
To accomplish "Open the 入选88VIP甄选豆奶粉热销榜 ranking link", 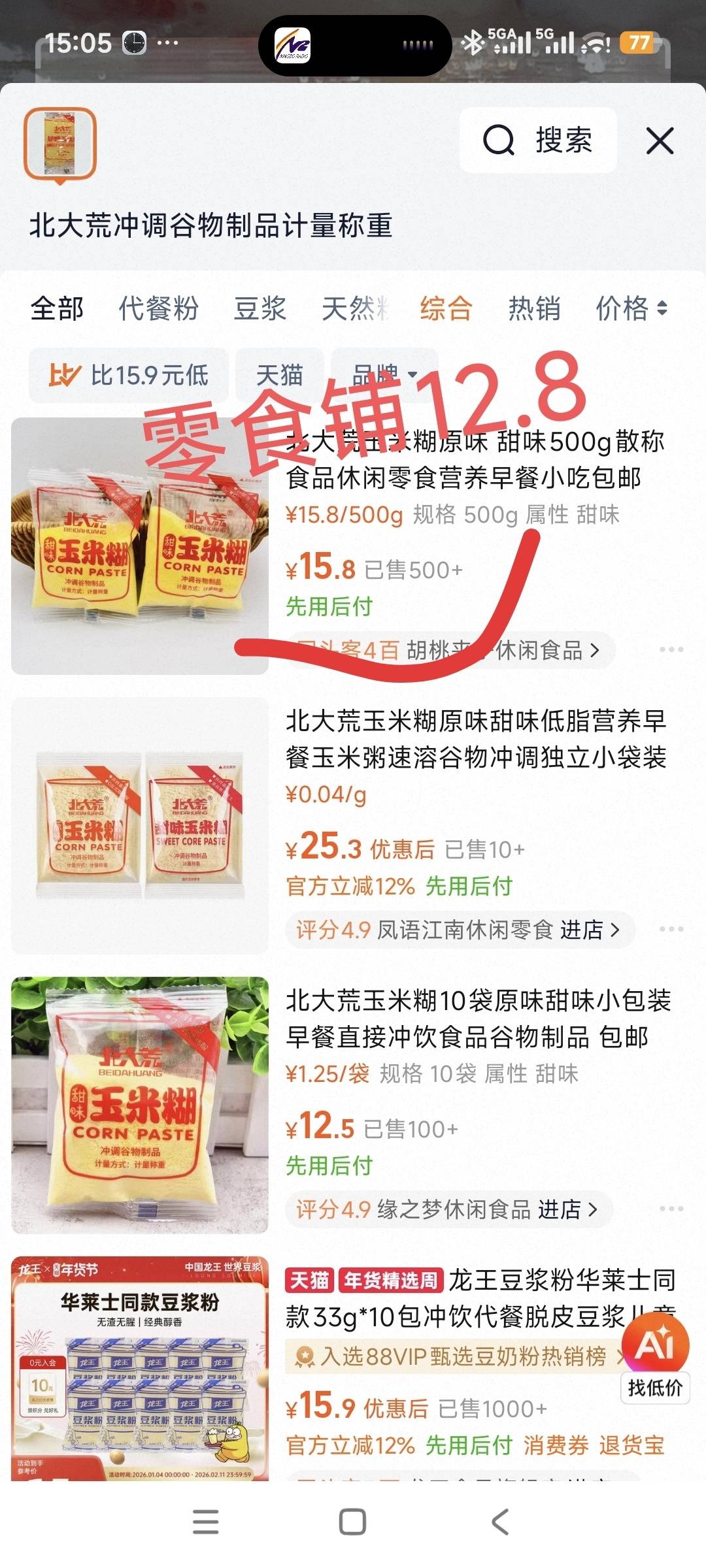I will pyautogui.click(x=458, y=1357).
